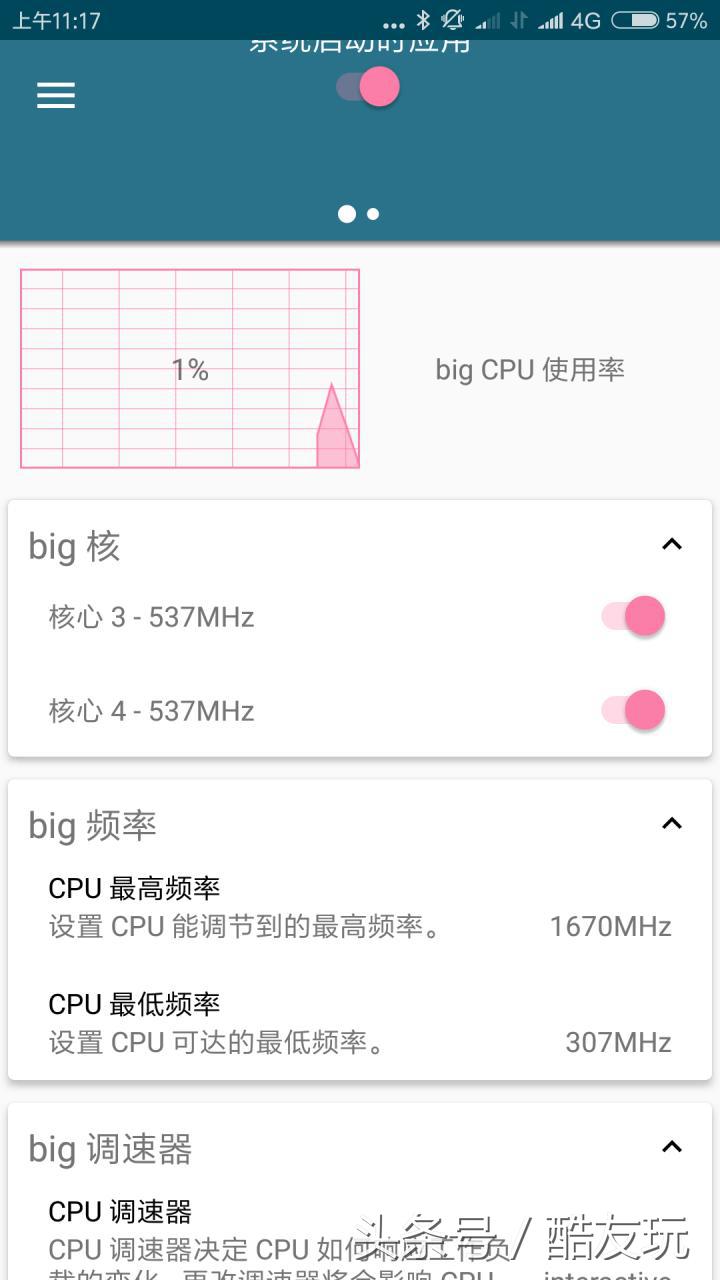This screenshot has height=1280, width=720.
Task: Collapse the big 调速器 section
Action: click(671, 1147)
